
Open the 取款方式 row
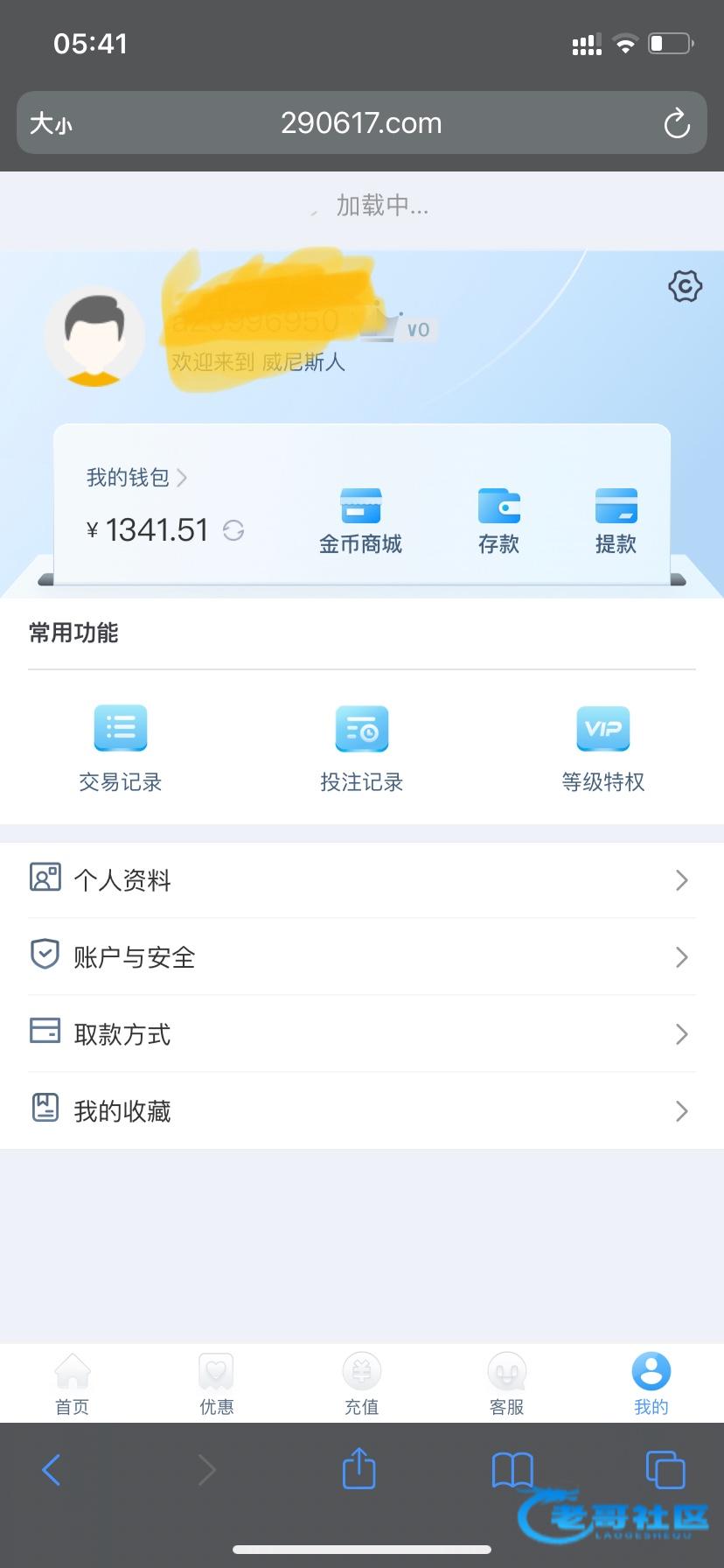361,1034
